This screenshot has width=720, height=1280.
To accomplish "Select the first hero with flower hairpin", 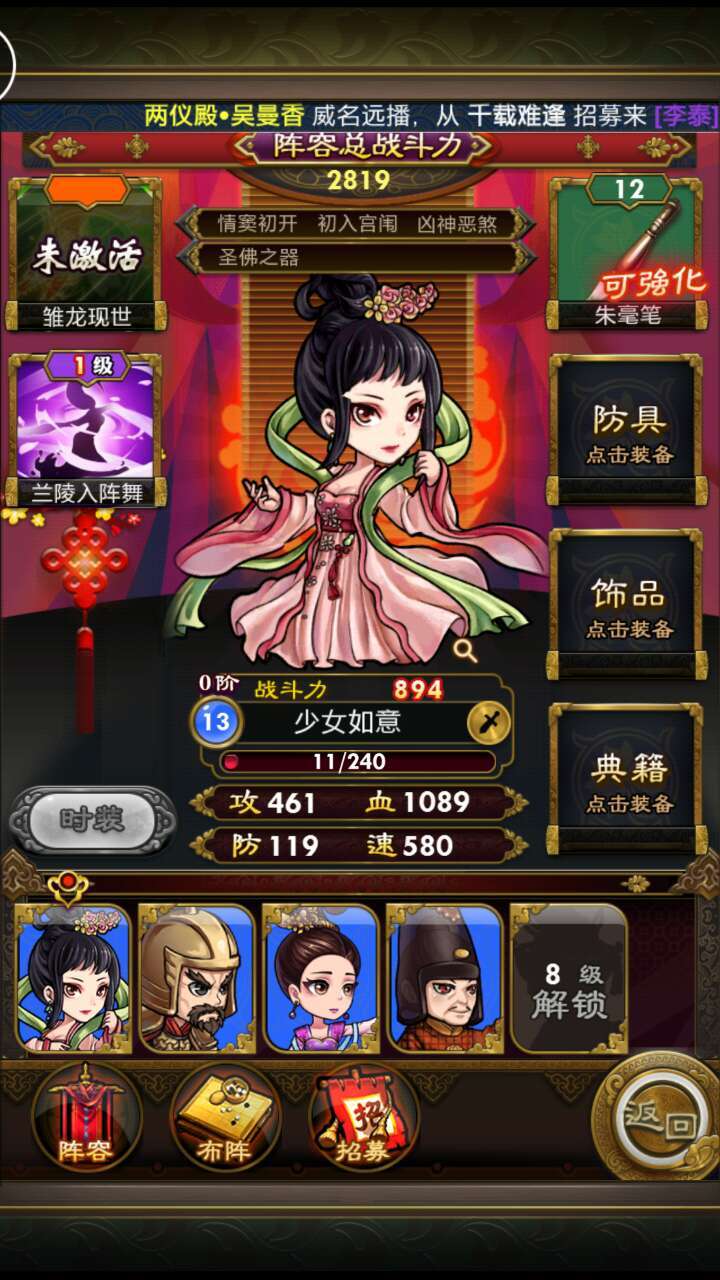I will (74, 978).
